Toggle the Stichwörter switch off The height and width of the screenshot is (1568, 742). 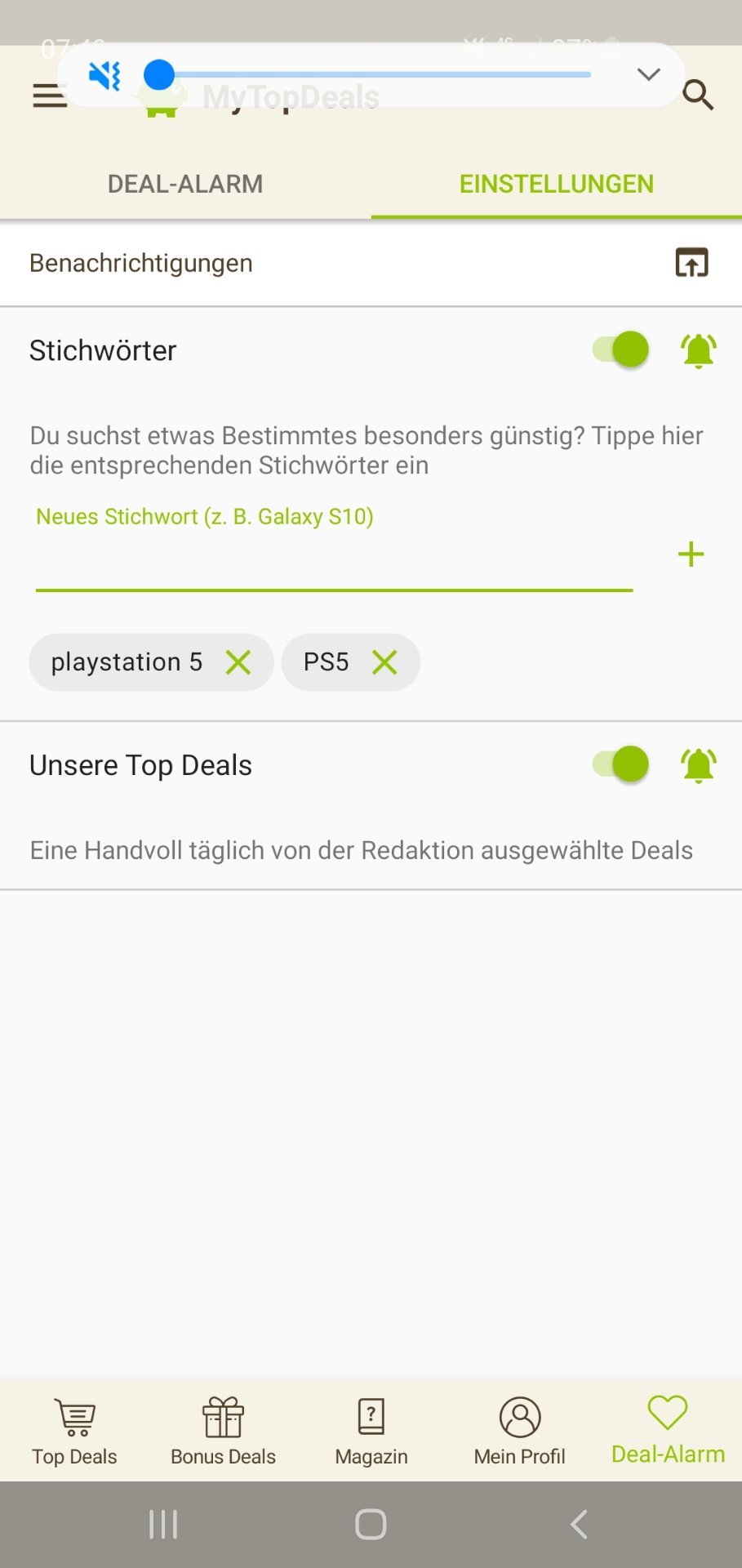620,350
